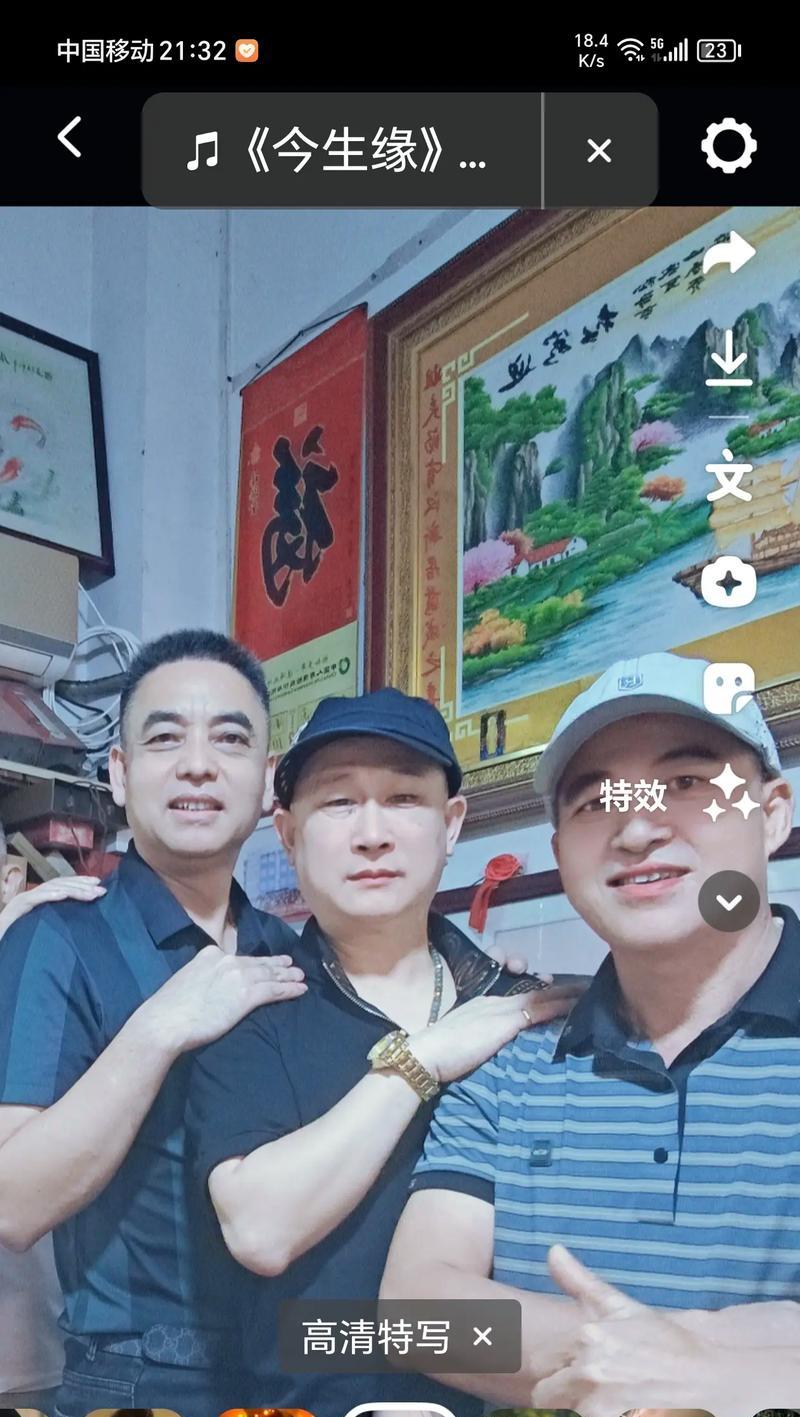Remove the selected music track
This screenshot has width=800, height=1417.
point(599,151)
